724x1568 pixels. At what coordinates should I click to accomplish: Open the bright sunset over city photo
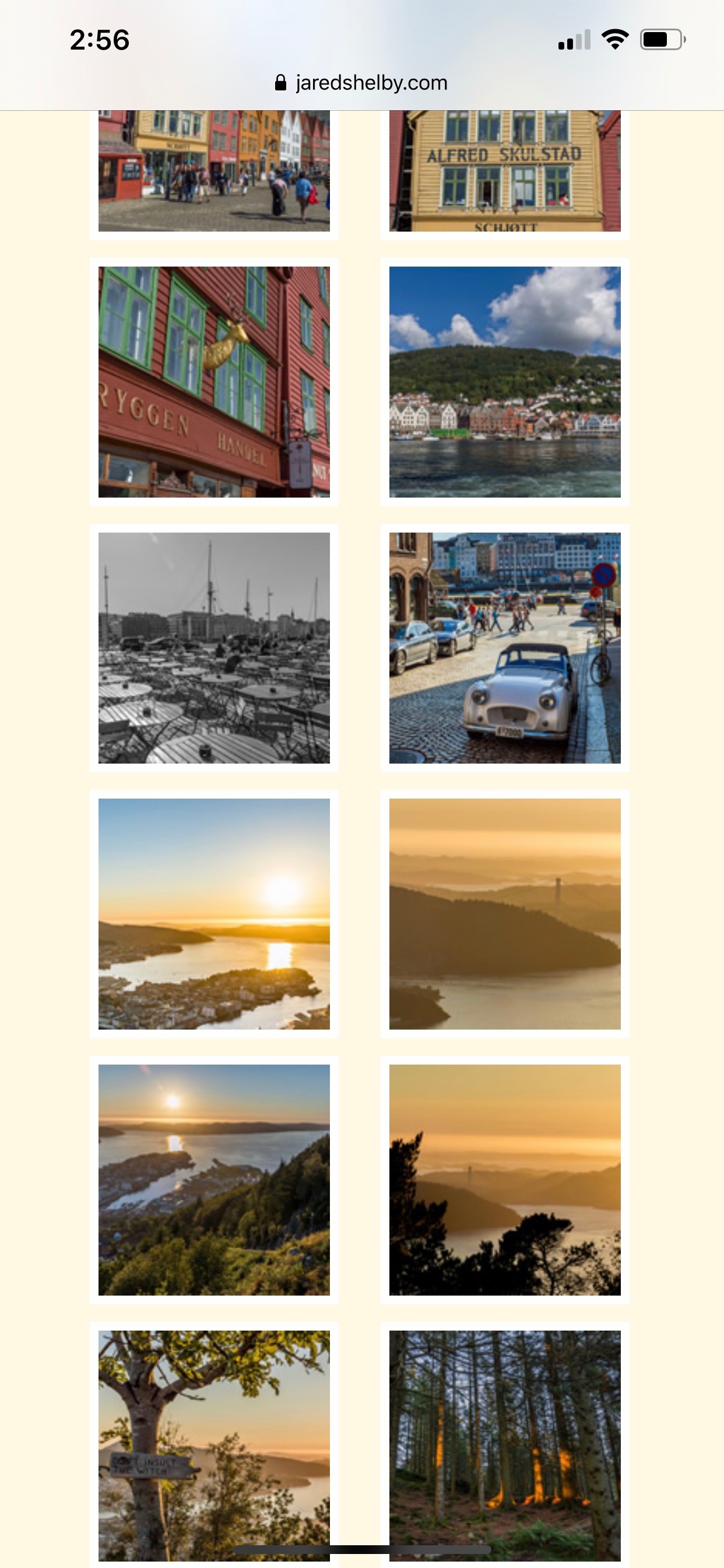pyautogui.click(x=213, y=914)
